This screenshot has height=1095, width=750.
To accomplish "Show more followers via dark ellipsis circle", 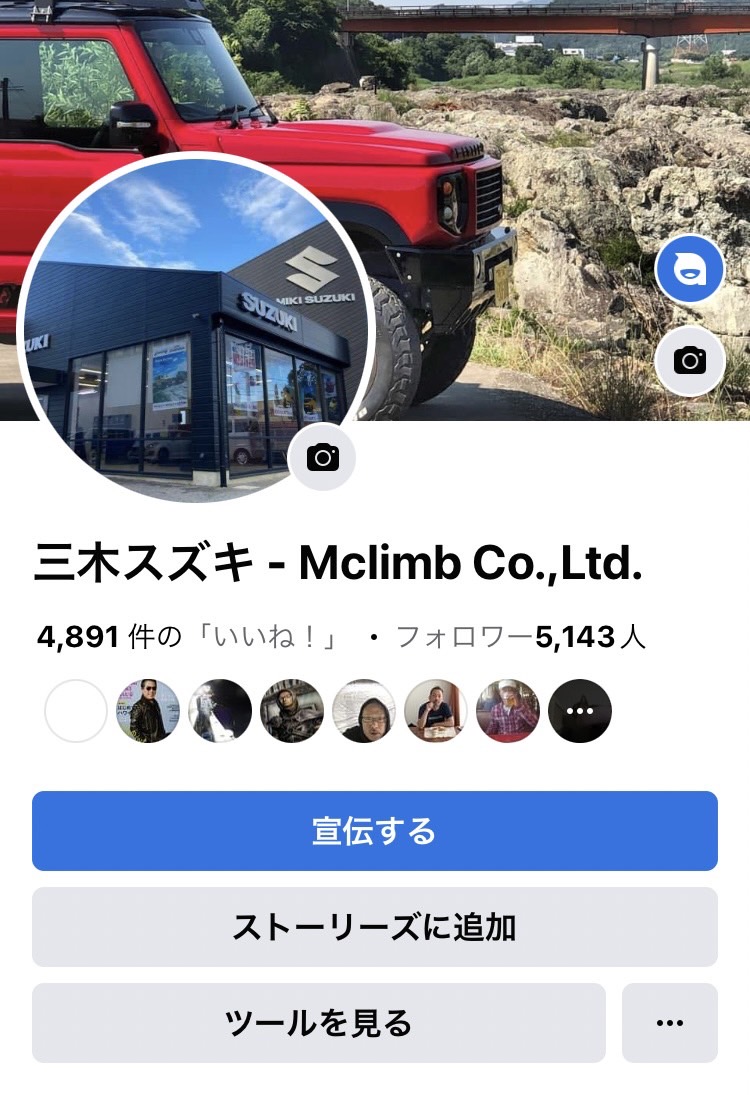I will click(580, 711).
